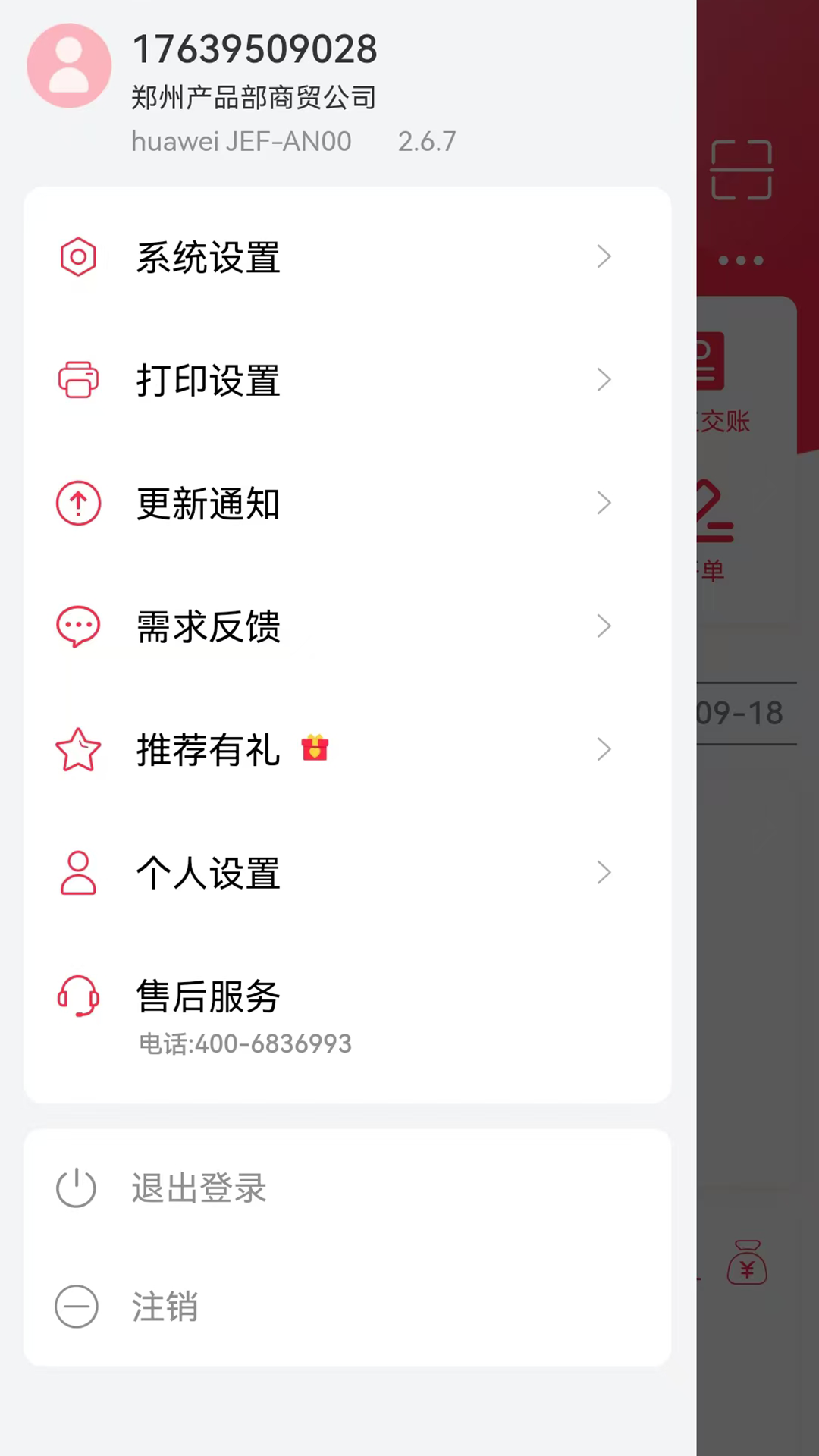Viewport: 819px width, 1456px height.
Task: Select 更新通知 from the side menu
Action: [209, 503]
